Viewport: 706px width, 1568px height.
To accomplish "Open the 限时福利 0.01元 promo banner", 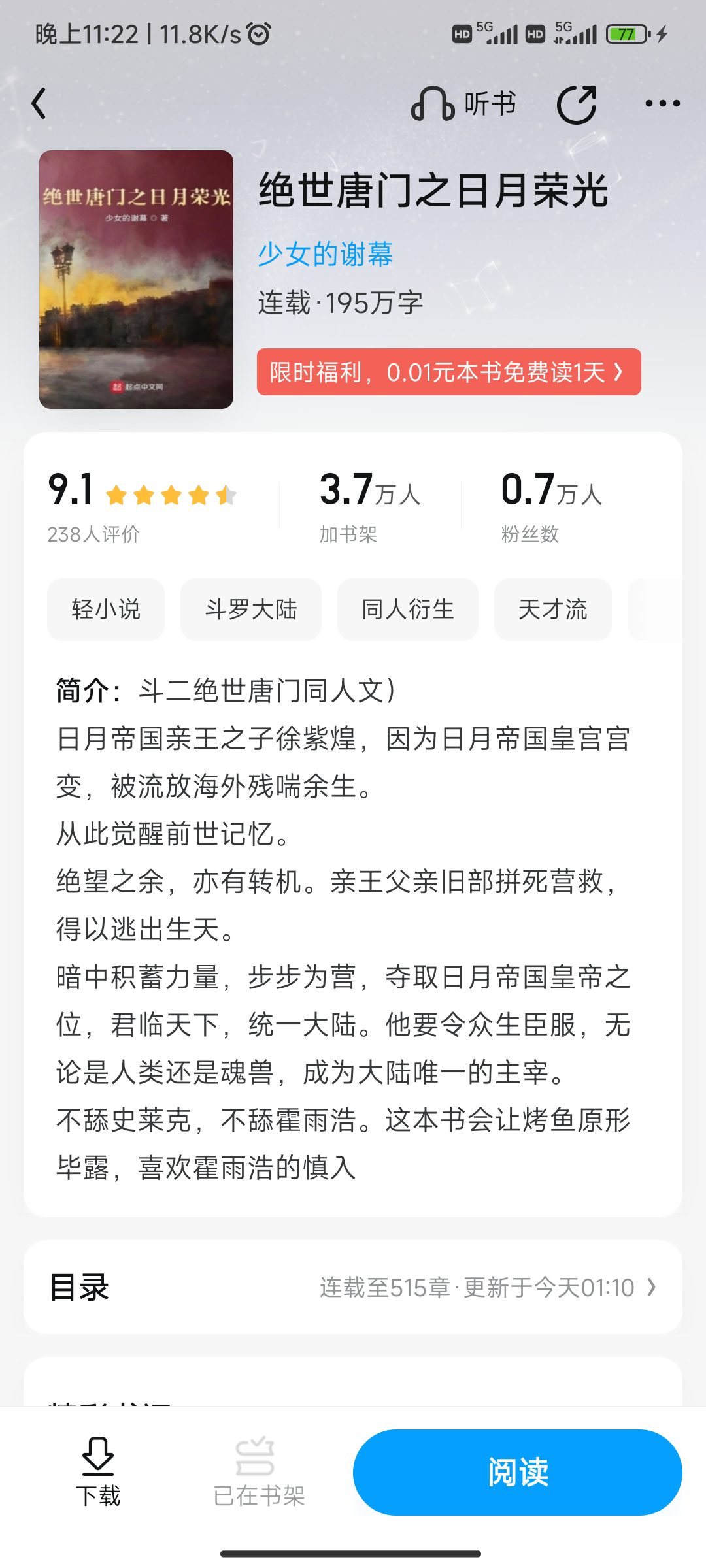I will (x=448, y=372).
